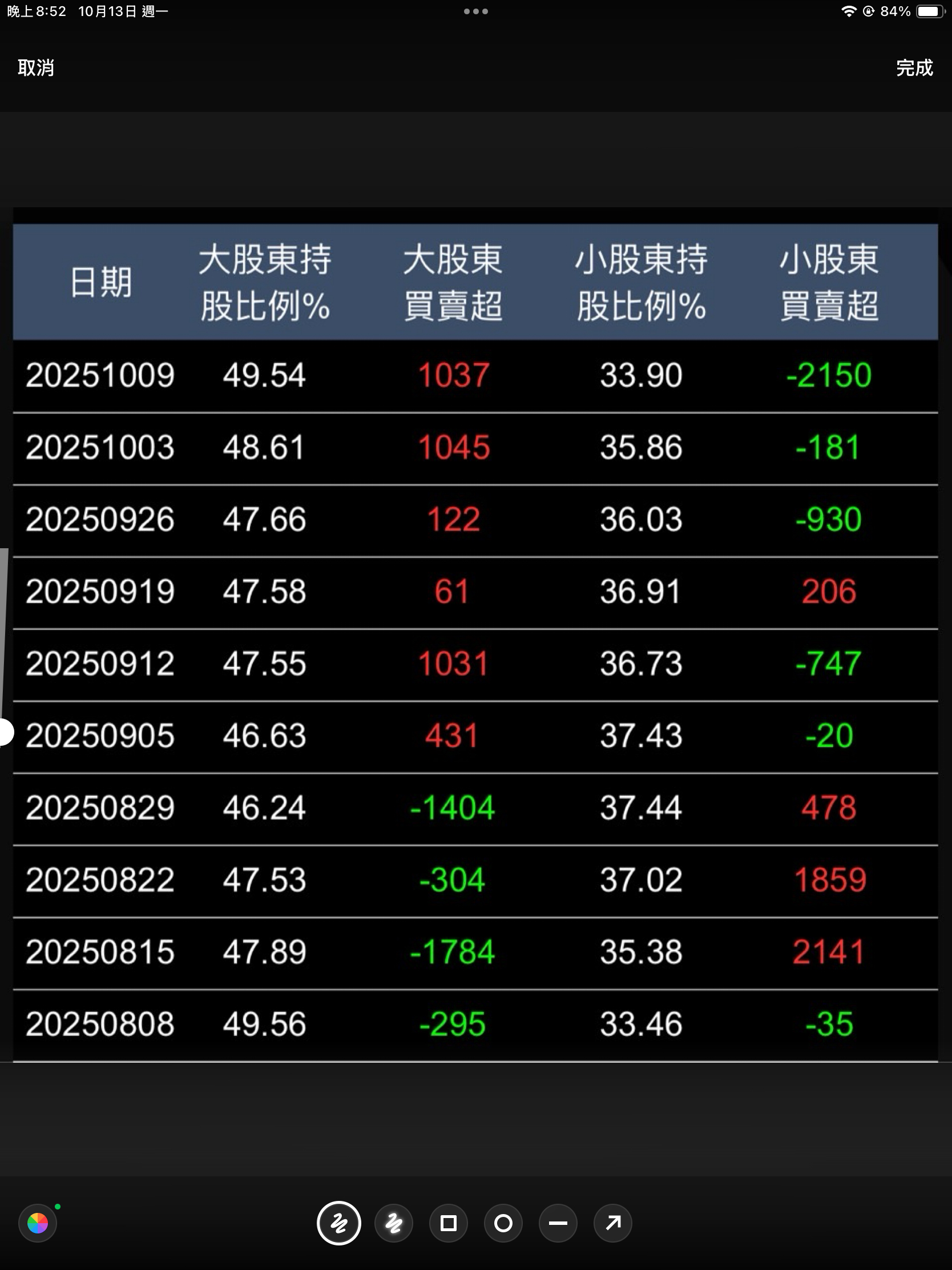Choose the arrow drawing tool

pyautogui.click(x=613, y=1223)
